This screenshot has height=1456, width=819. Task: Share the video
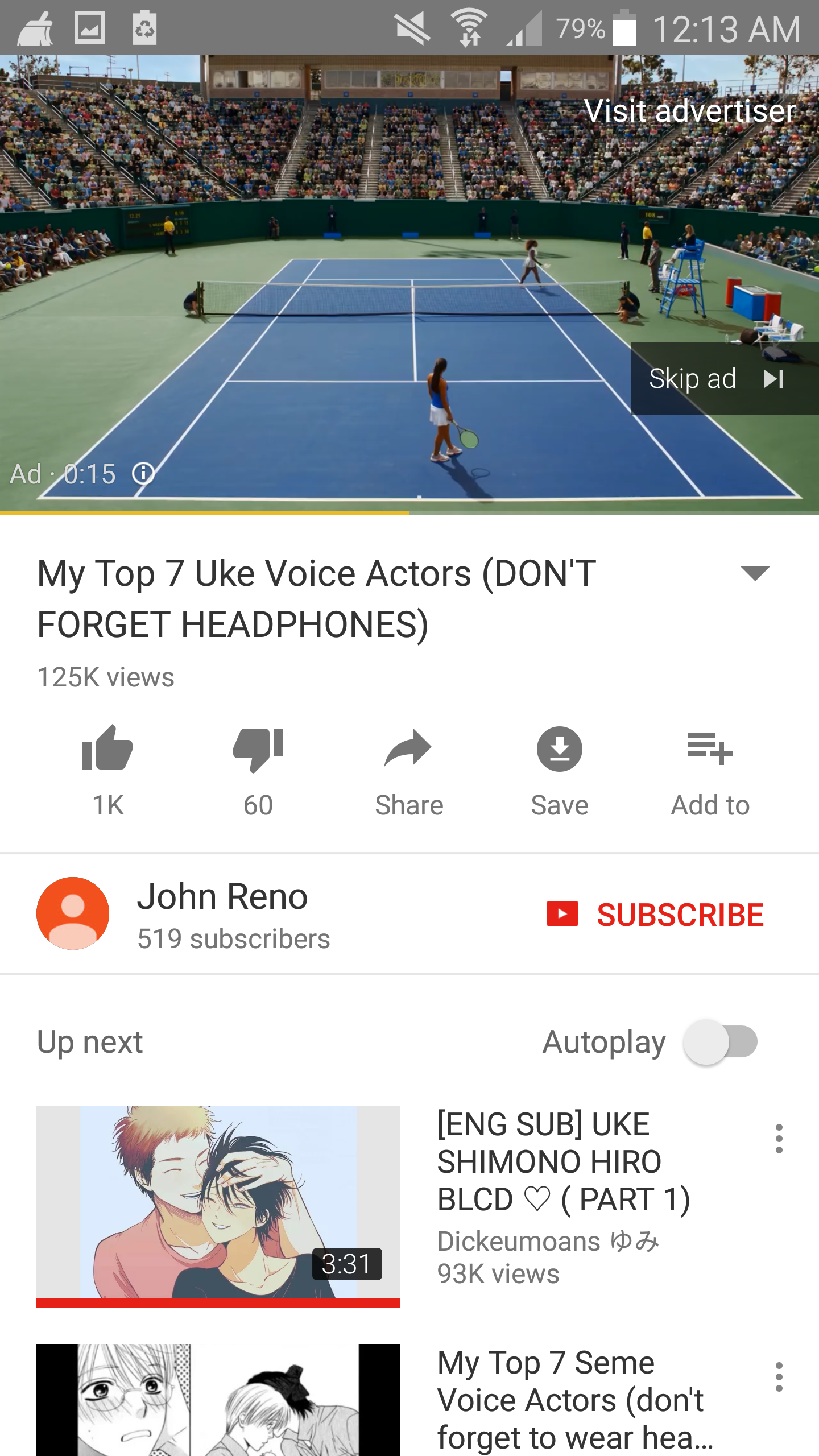click(409, 771)
